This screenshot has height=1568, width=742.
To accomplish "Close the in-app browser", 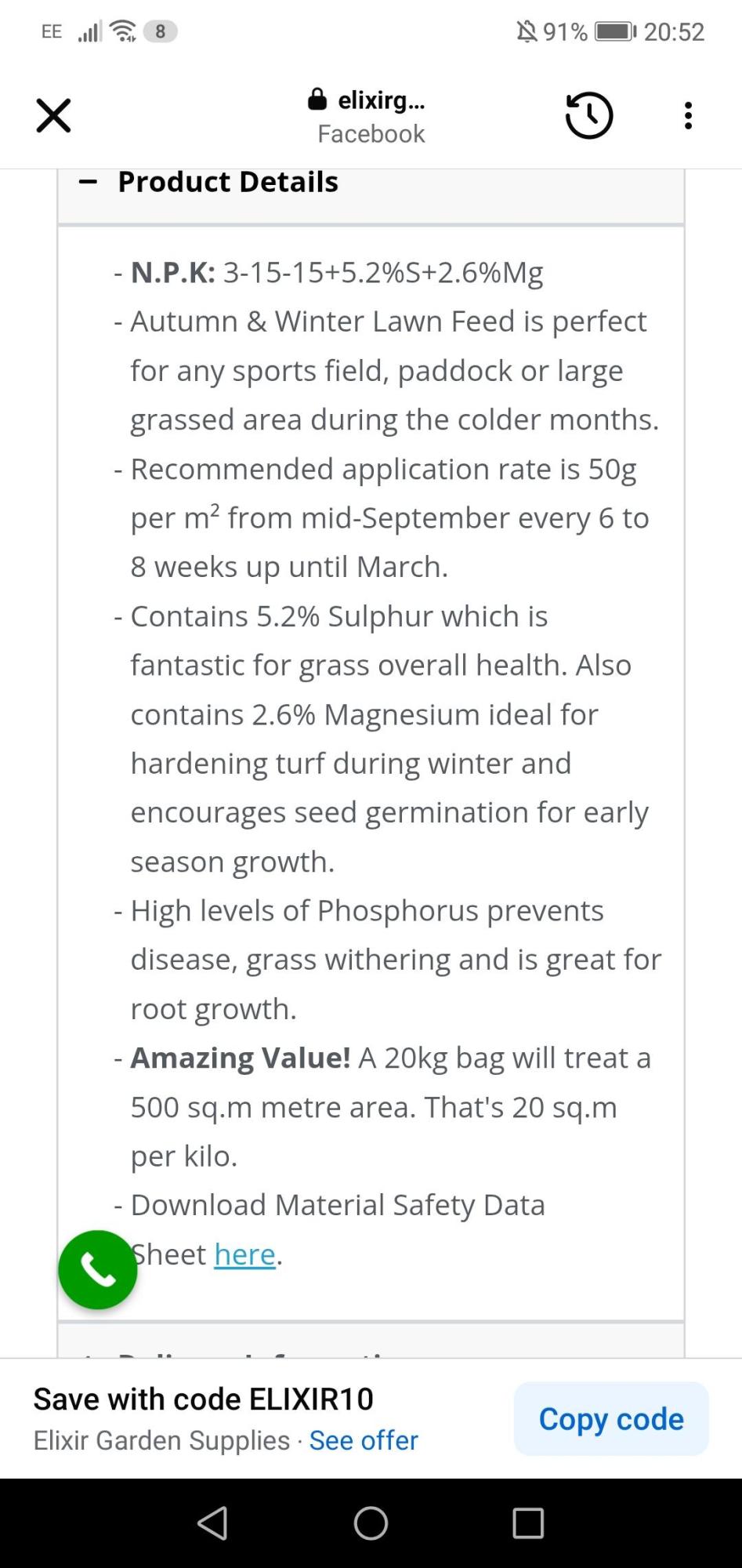I will pyautogui.click(x=53, y=116).
